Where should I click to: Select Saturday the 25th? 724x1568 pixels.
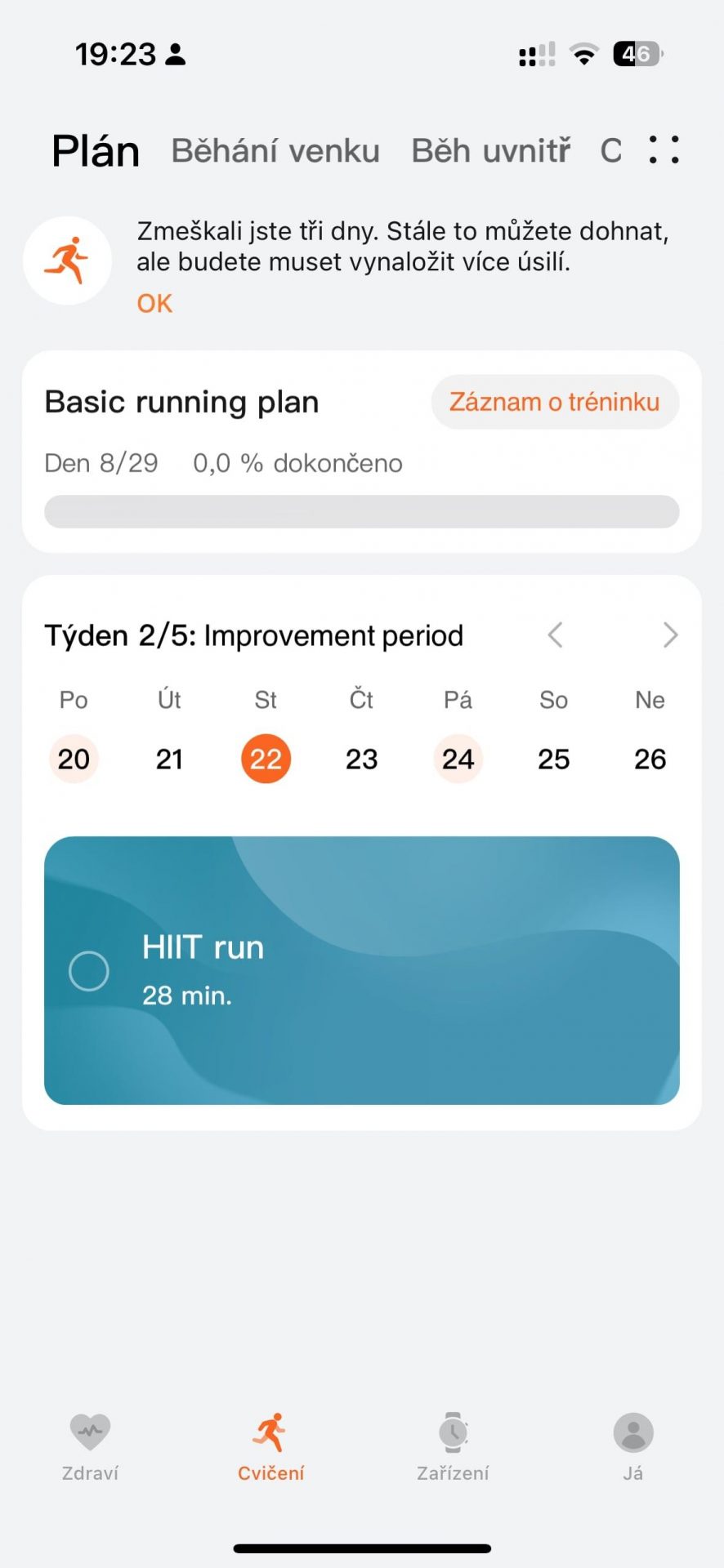(x=553, y=759)
